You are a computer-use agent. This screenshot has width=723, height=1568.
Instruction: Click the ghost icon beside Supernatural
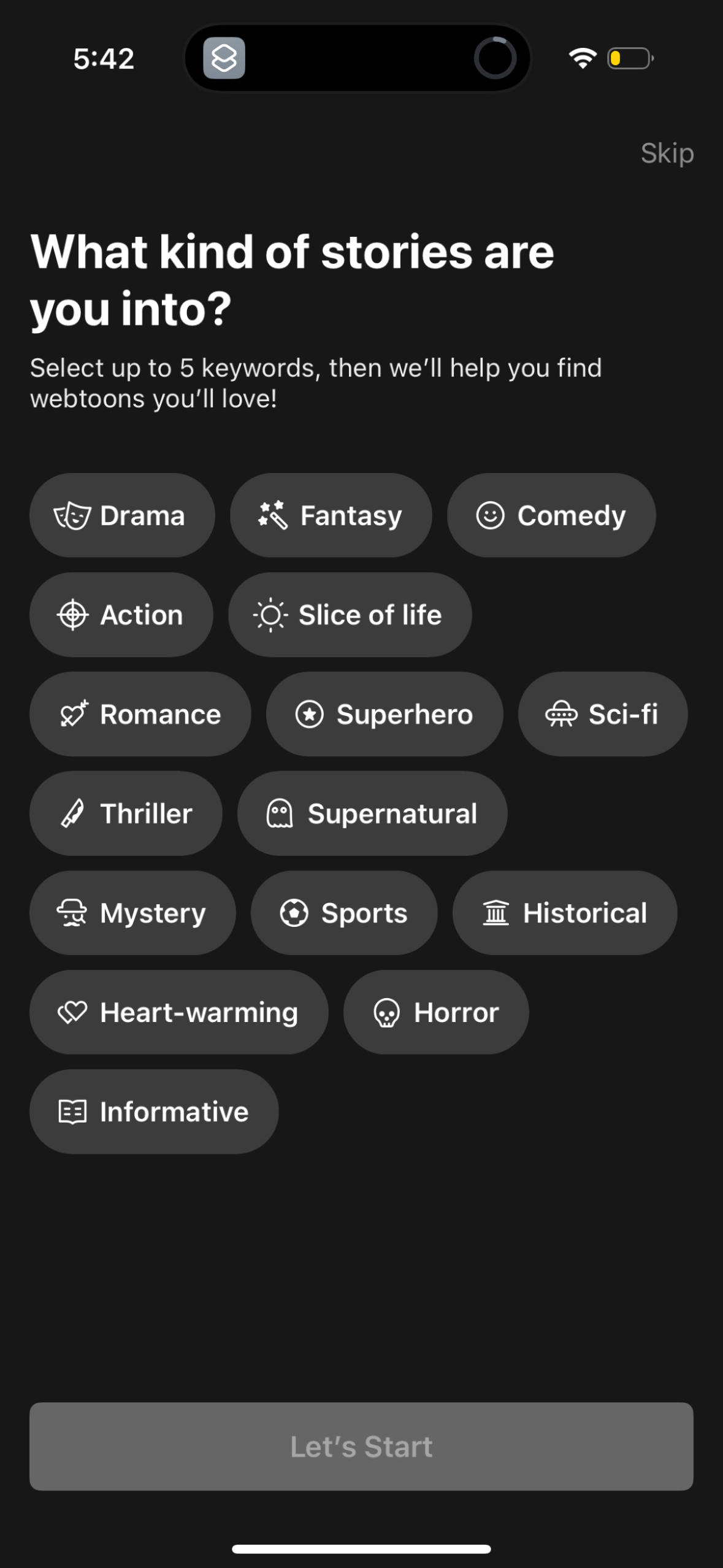coord(280,813)
